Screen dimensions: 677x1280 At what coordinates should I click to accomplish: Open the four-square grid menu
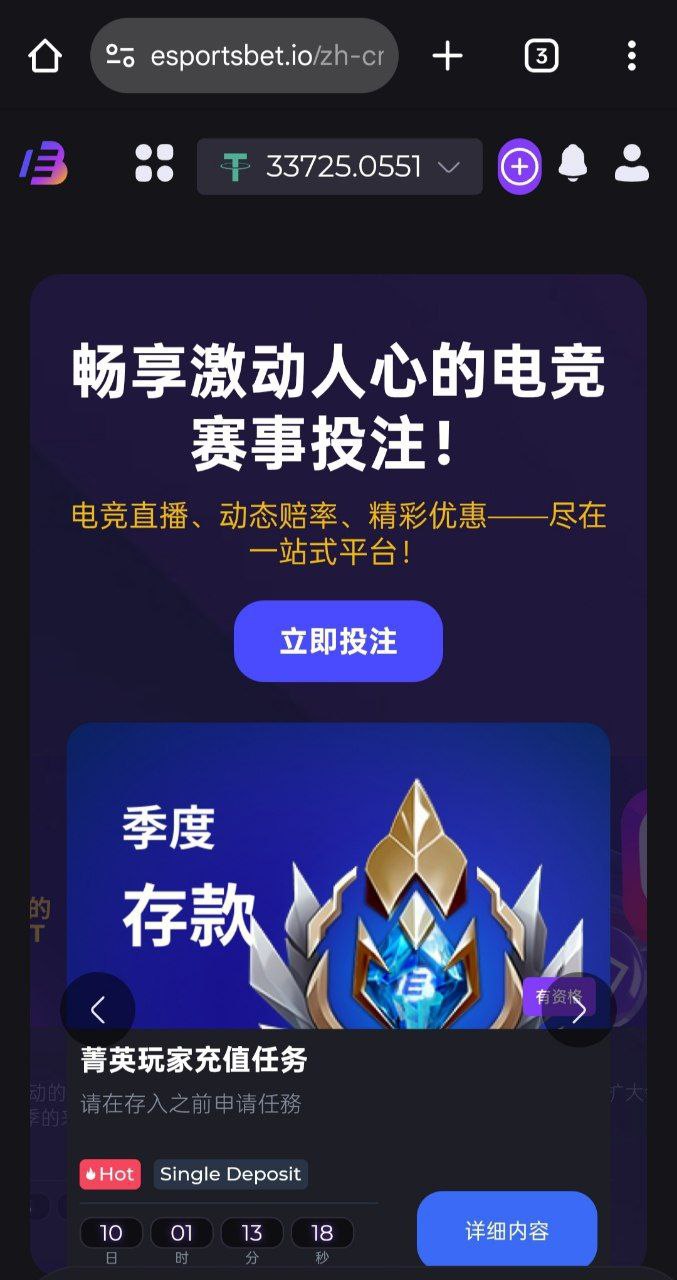click(x=154, y=164)
